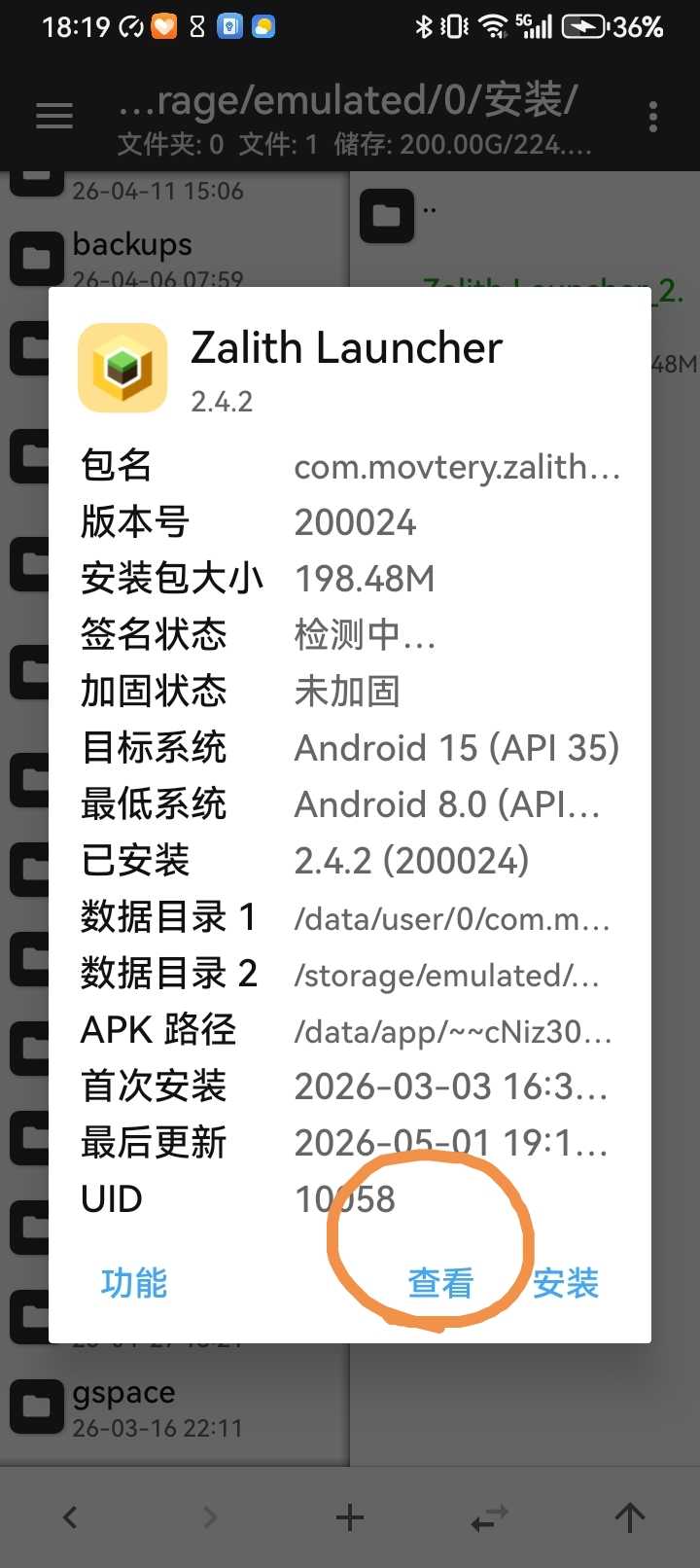
Task: Tap the swap panels arrows icon
Action: pyautogui.click(x=490, y=1517)
